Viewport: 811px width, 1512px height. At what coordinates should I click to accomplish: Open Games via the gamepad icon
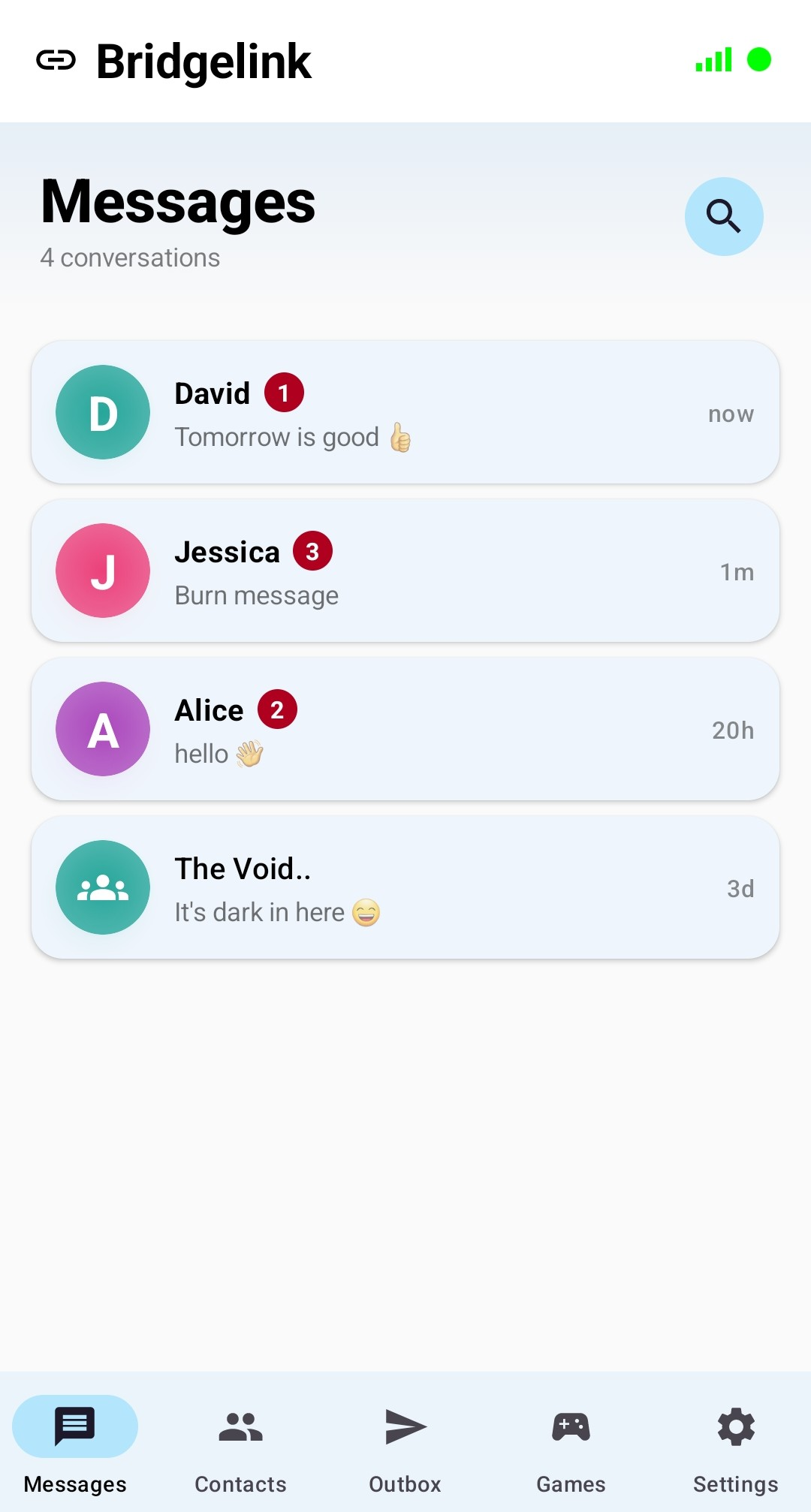click(571, 1425)
